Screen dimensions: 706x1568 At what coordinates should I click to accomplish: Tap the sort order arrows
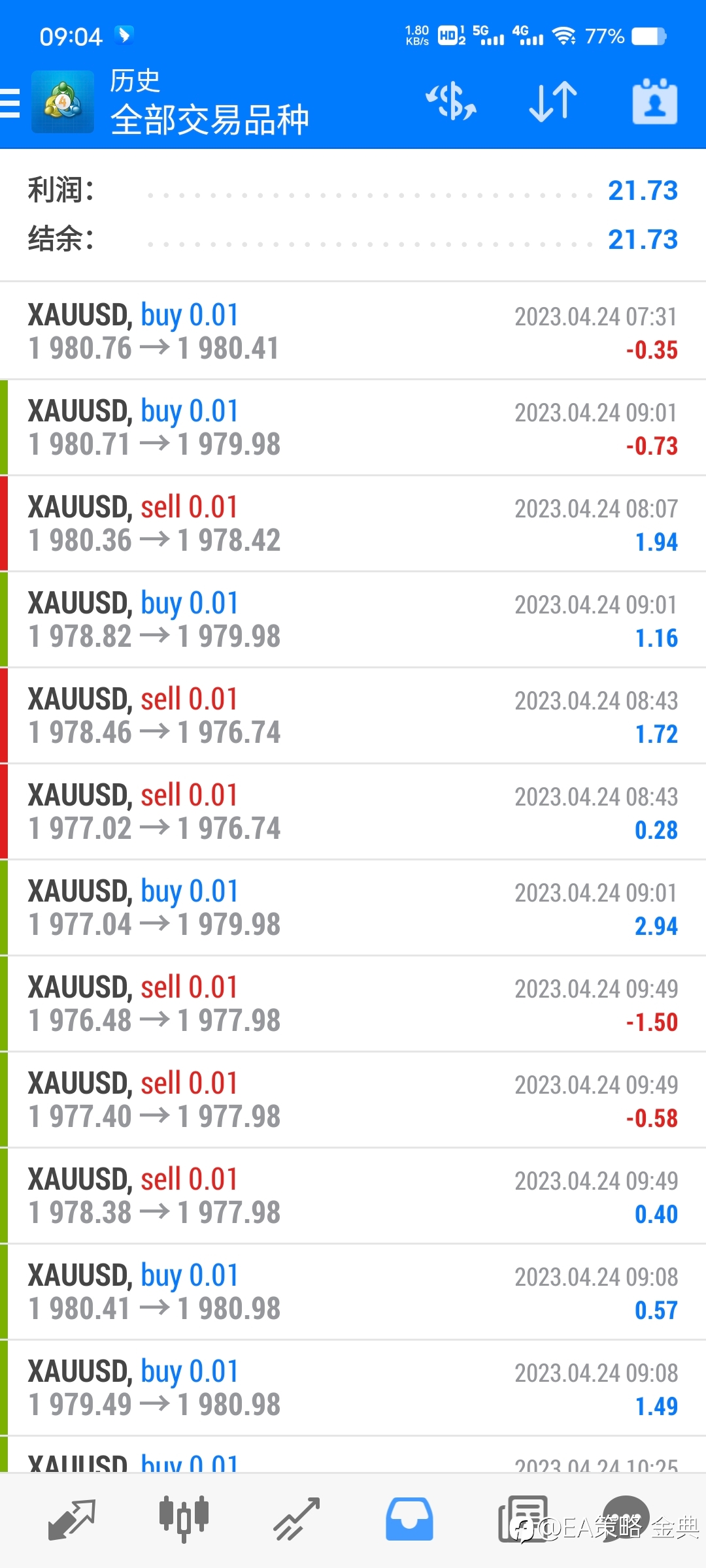[x=553, y=102]
